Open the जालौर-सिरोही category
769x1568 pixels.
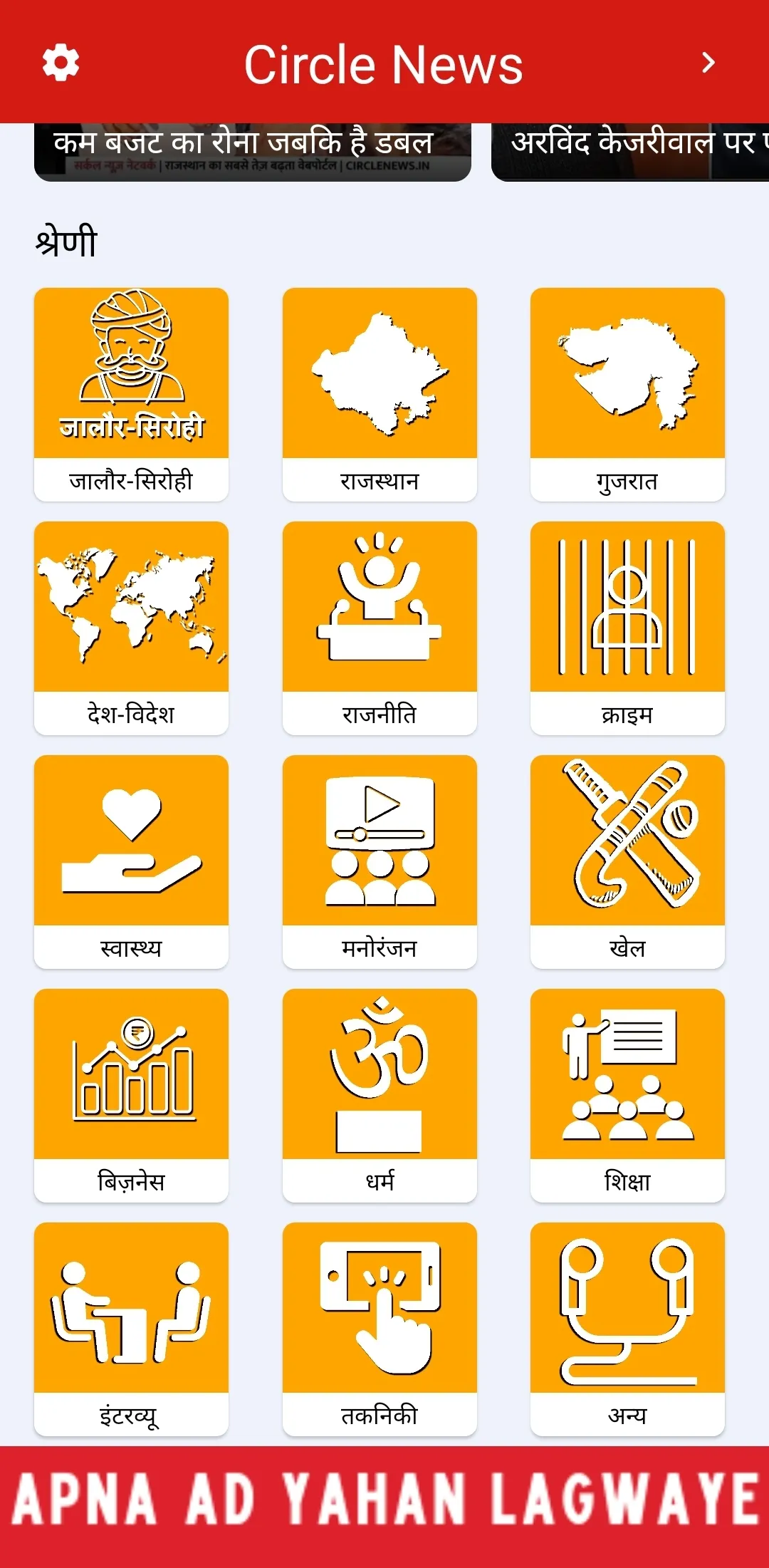(x=131, y=395)
